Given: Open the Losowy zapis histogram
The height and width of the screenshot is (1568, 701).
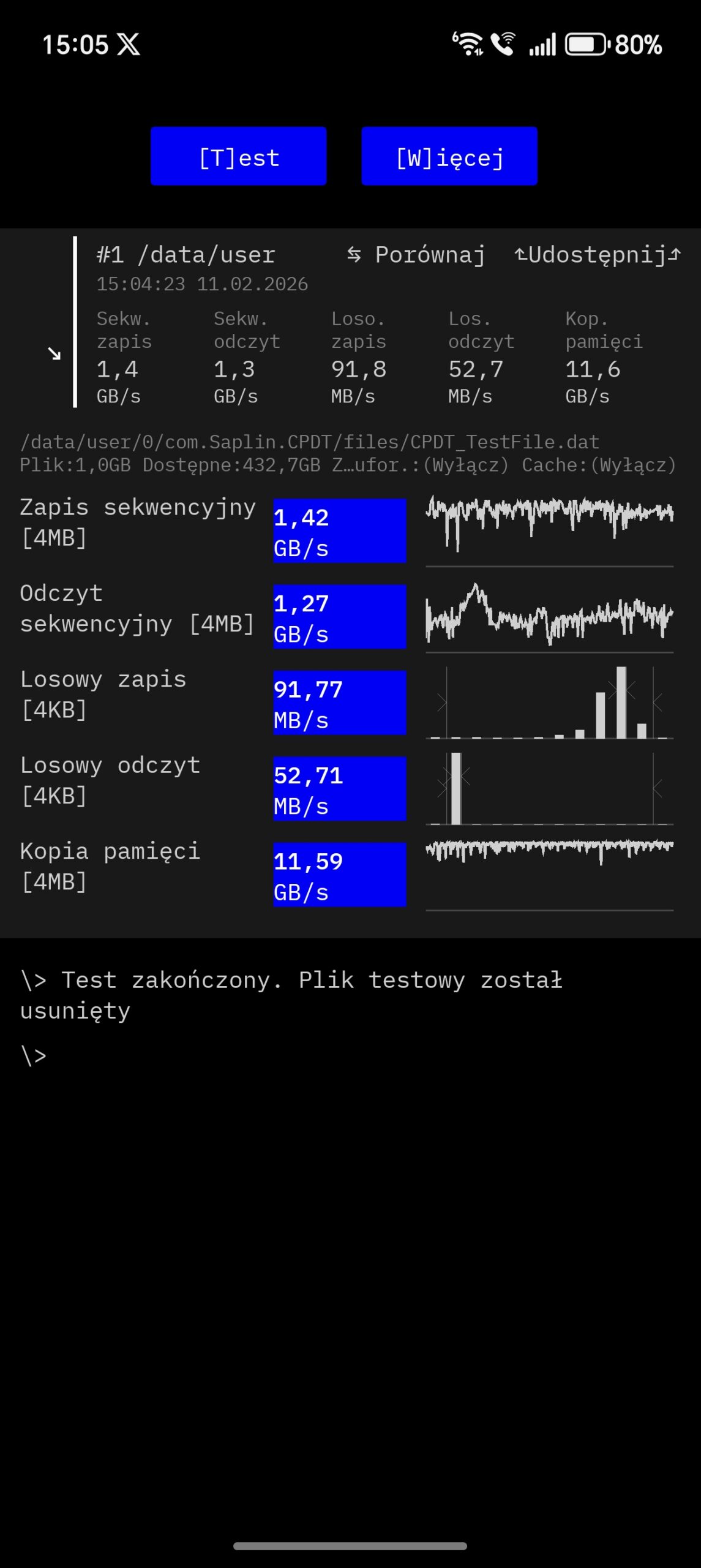Looking at the screenshot, I should (549, 702).
